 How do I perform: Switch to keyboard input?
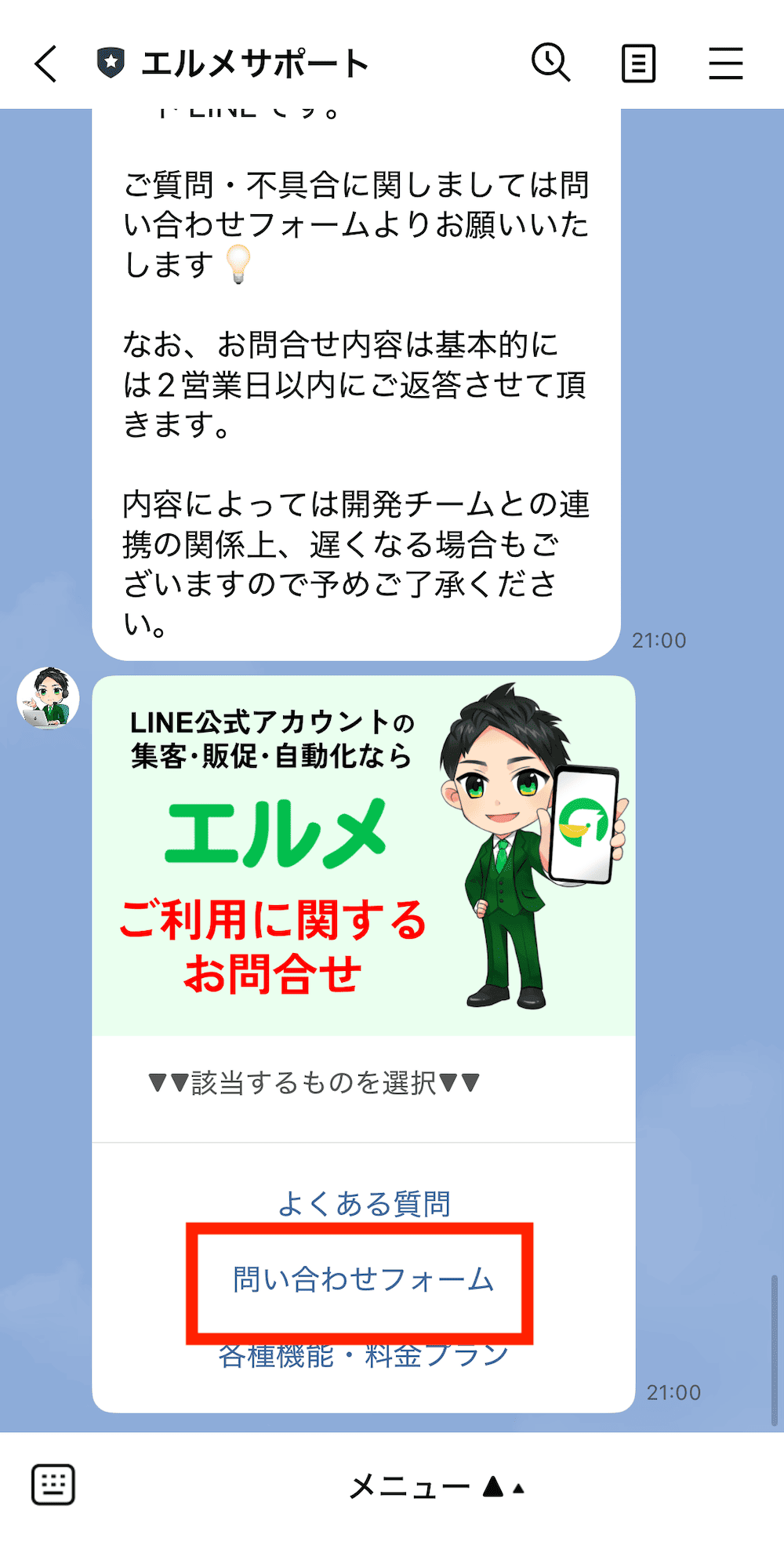tap(53, 1485)
